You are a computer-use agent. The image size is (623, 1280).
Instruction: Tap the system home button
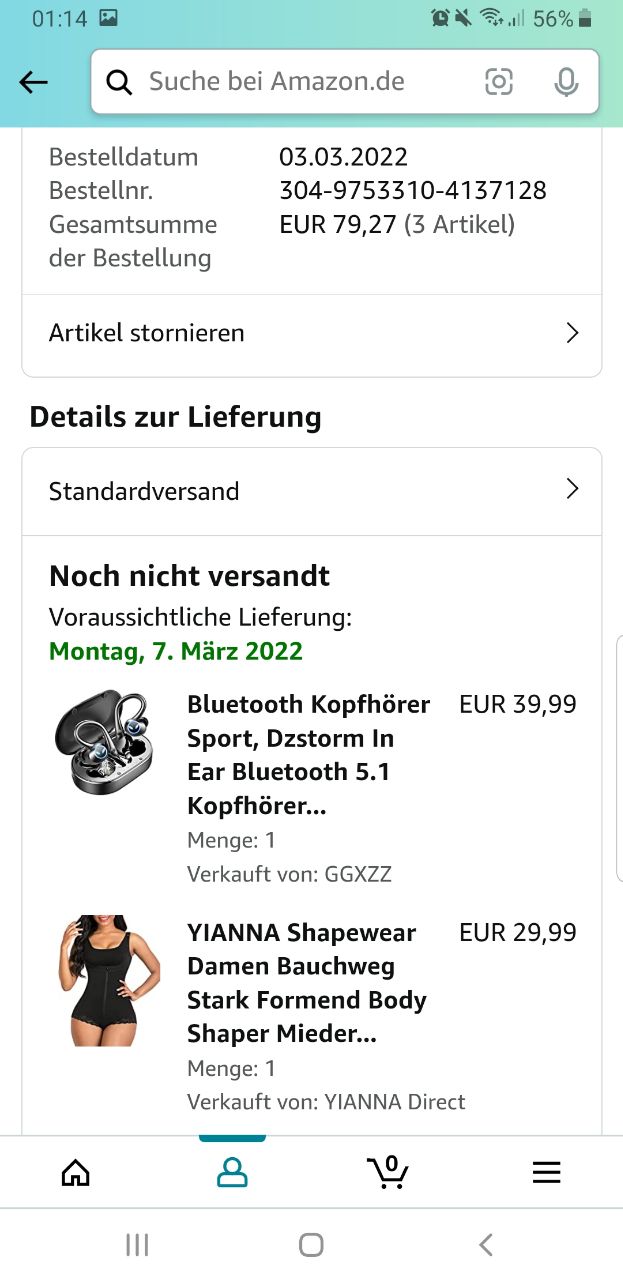click(x=311, y=1244)
